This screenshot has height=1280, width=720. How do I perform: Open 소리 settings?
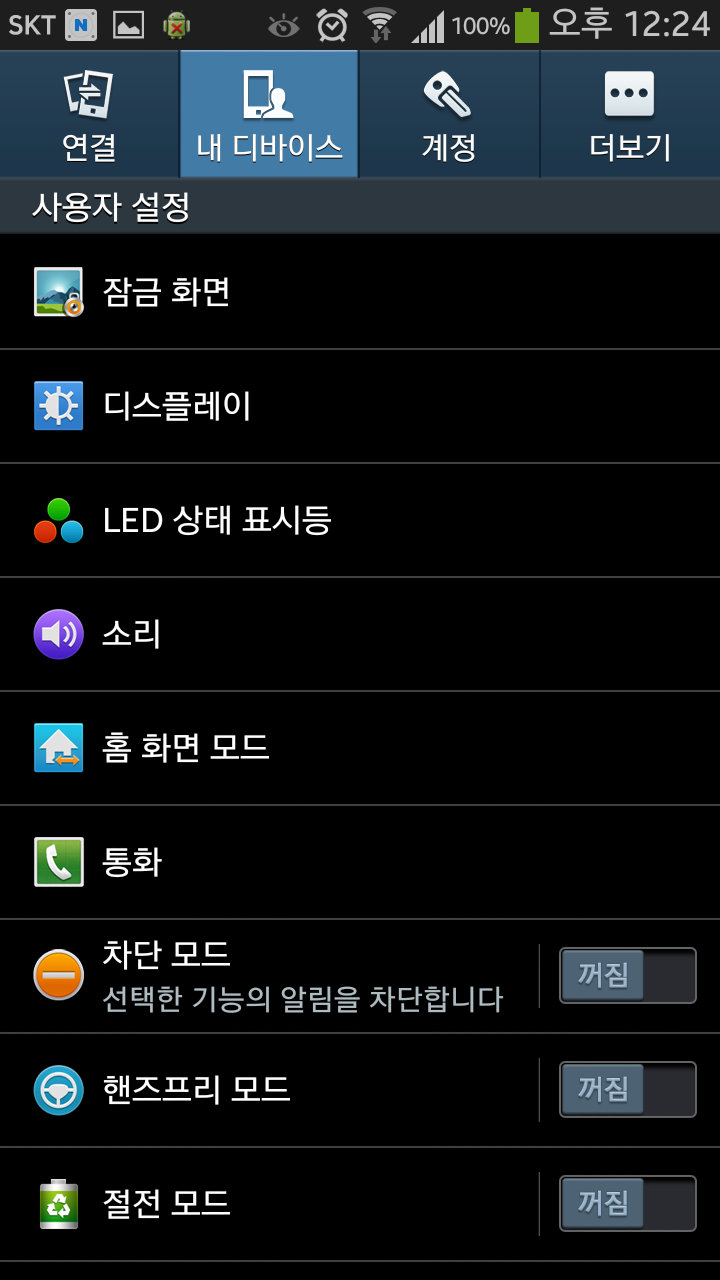360,634
